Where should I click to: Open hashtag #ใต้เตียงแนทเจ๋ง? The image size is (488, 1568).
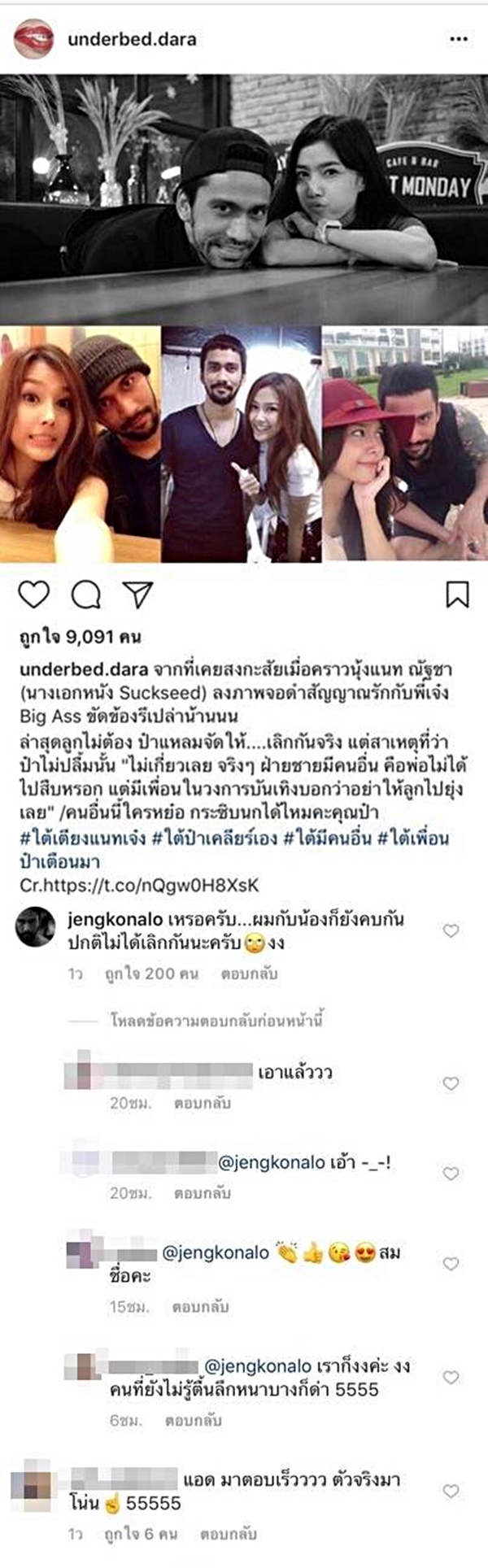(81, 838)
